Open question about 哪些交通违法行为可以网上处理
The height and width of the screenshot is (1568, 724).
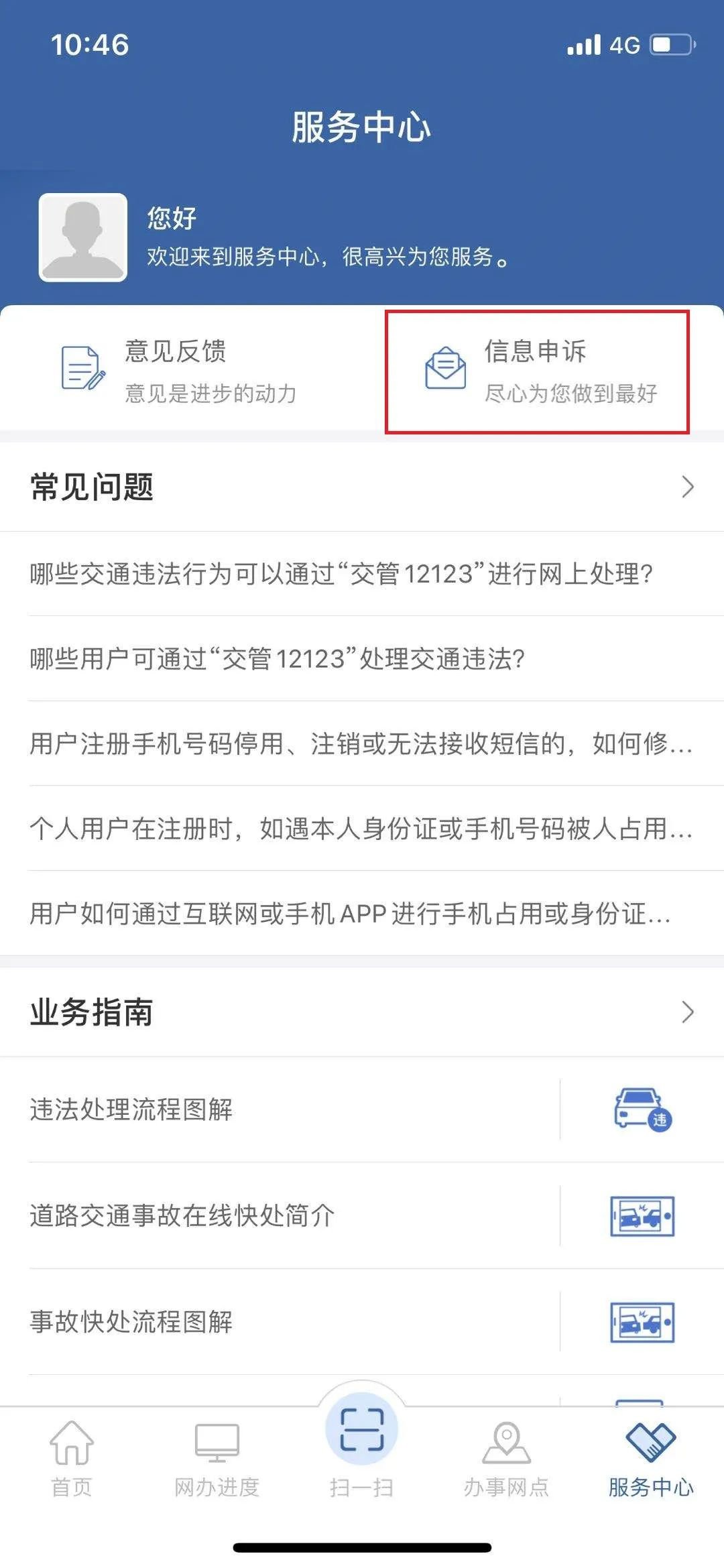[x=342, y=574]
